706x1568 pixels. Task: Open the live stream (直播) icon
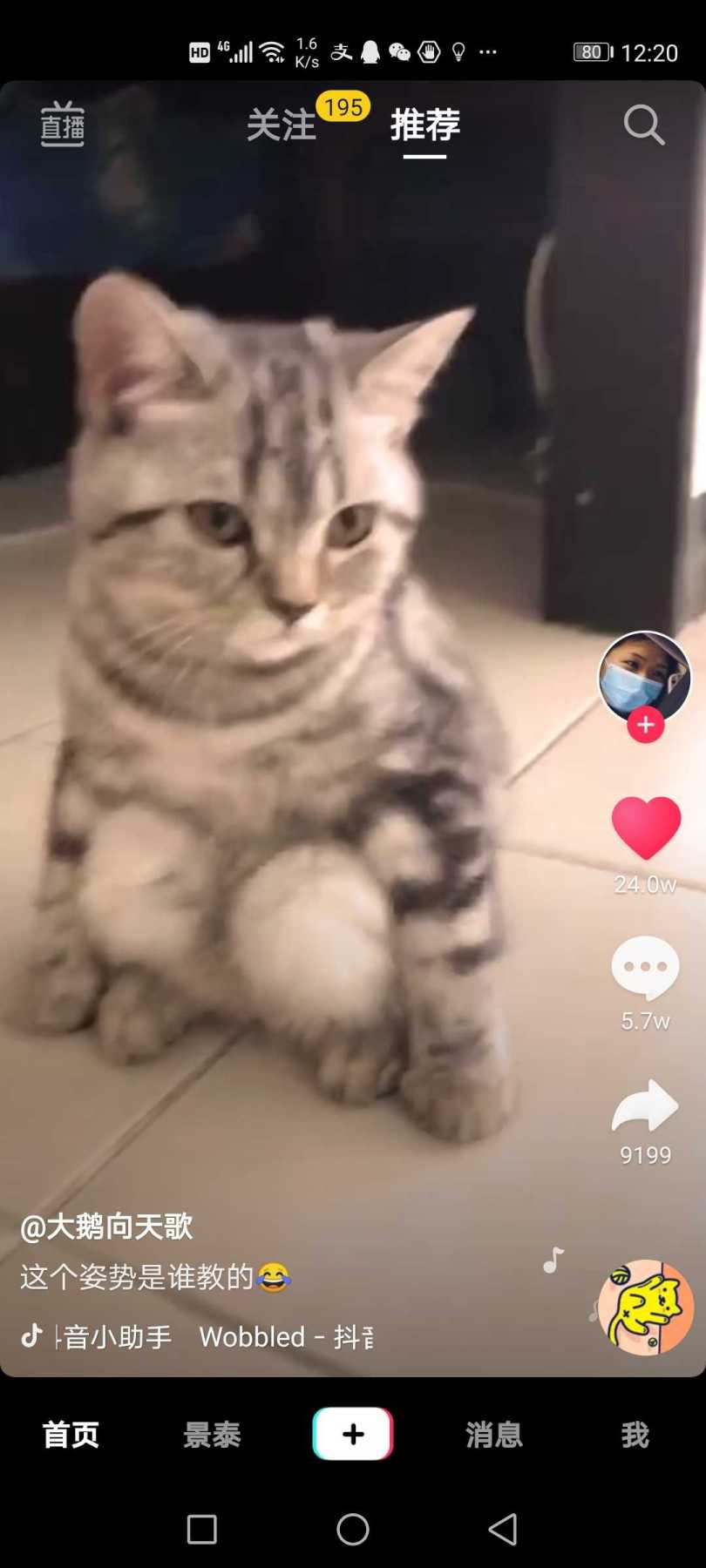pos(63,125)
